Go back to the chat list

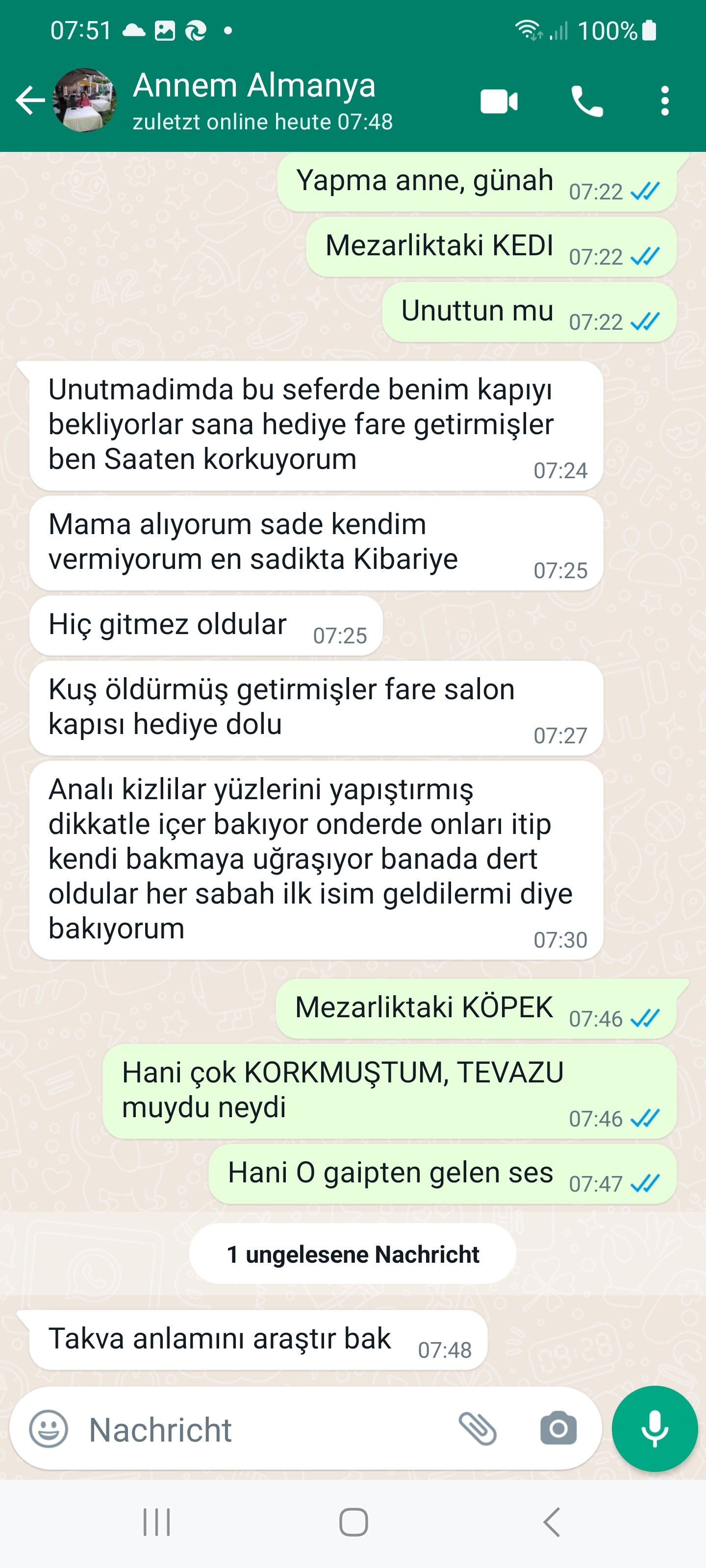pos(29,100)
